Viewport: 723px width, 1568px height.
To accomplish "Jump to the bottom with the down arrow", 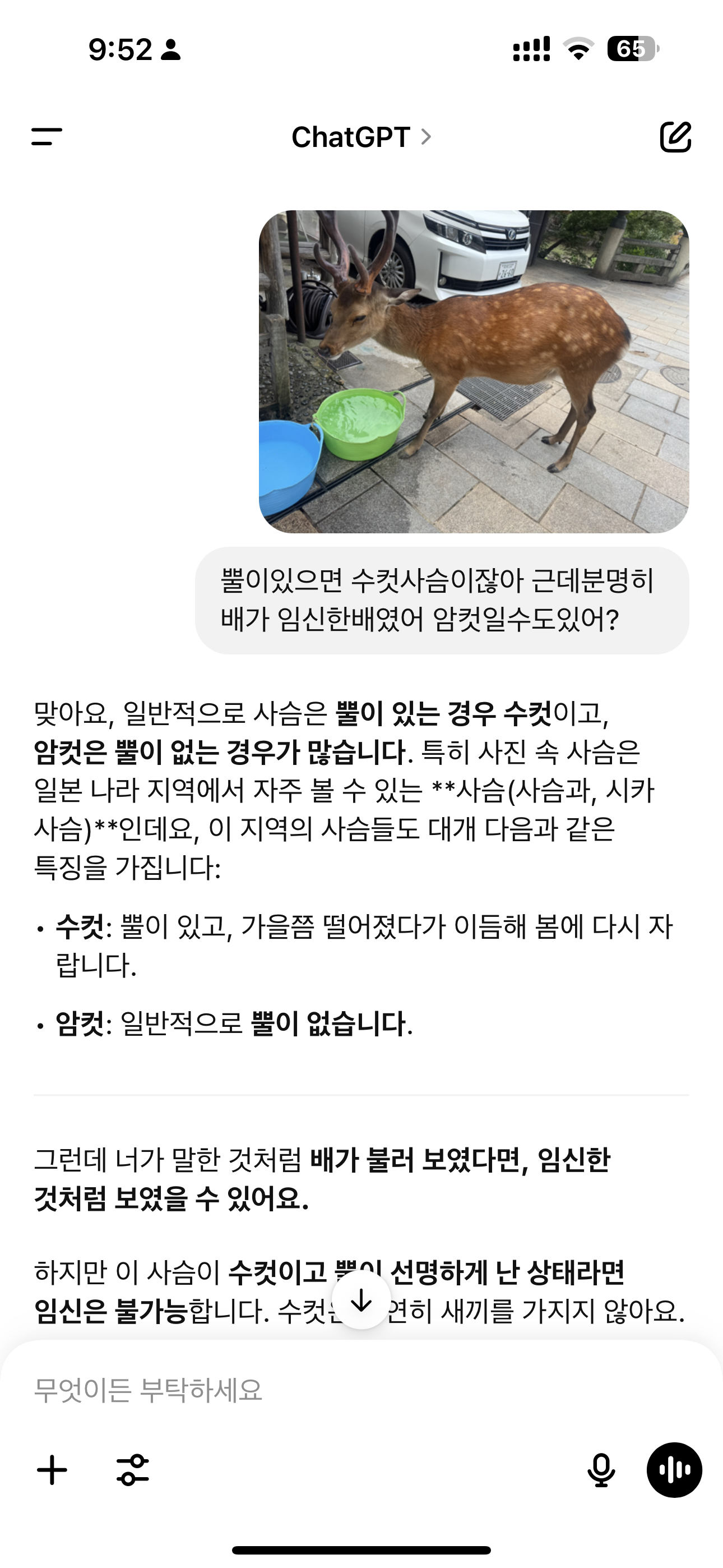I will pos(361,1302).
